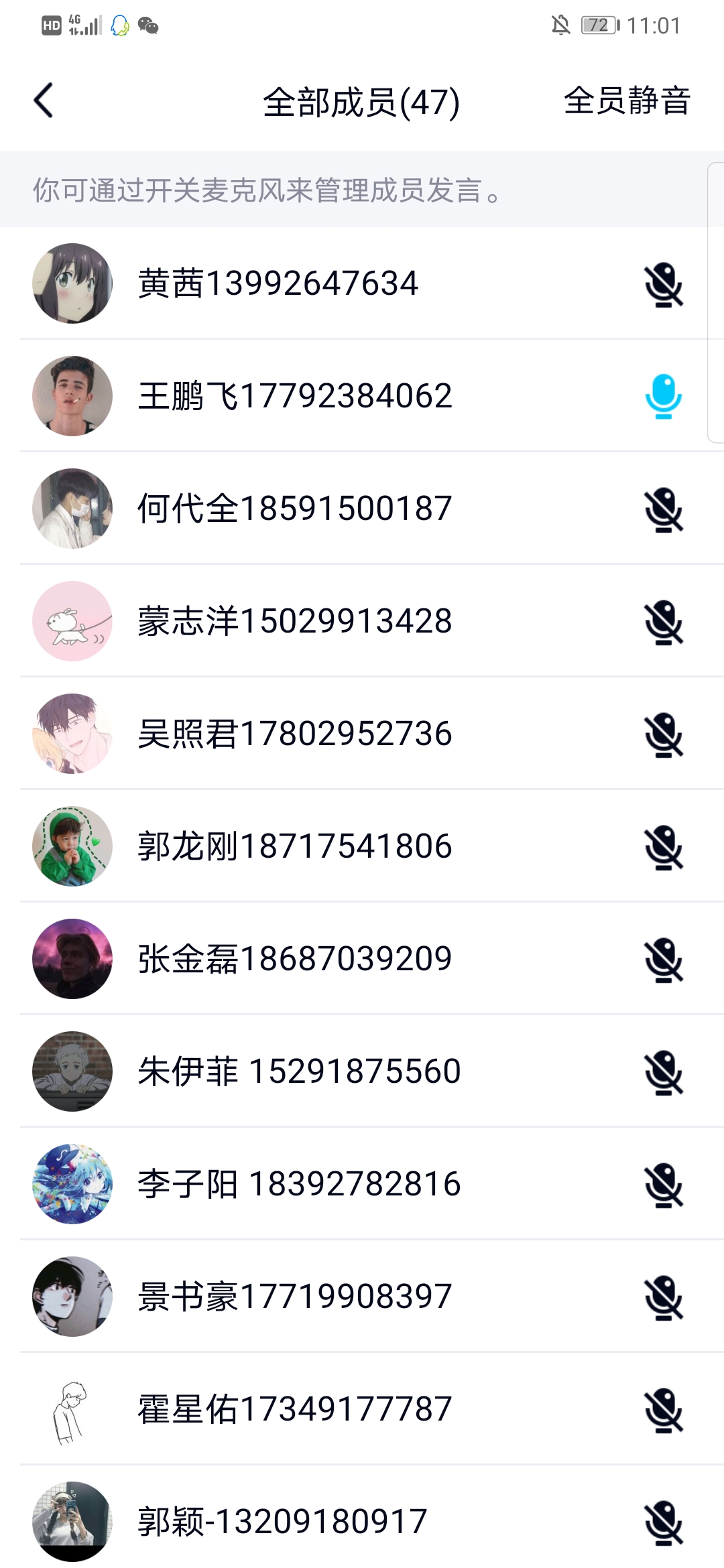Tap 全员静音 to mute everyone
724x1568 pixels.
[626, 101]
